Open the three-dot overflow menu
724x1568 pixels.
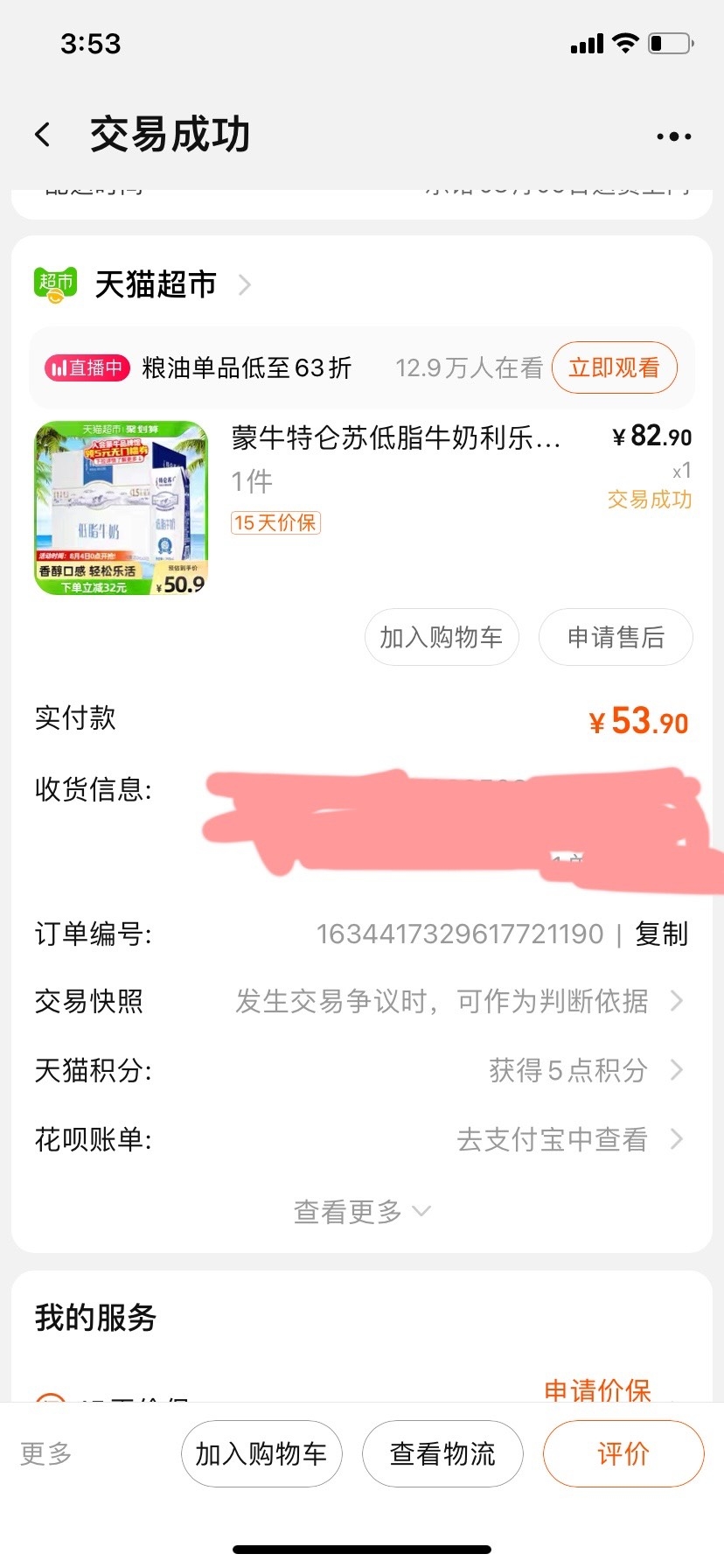click(x=673, y=136)
